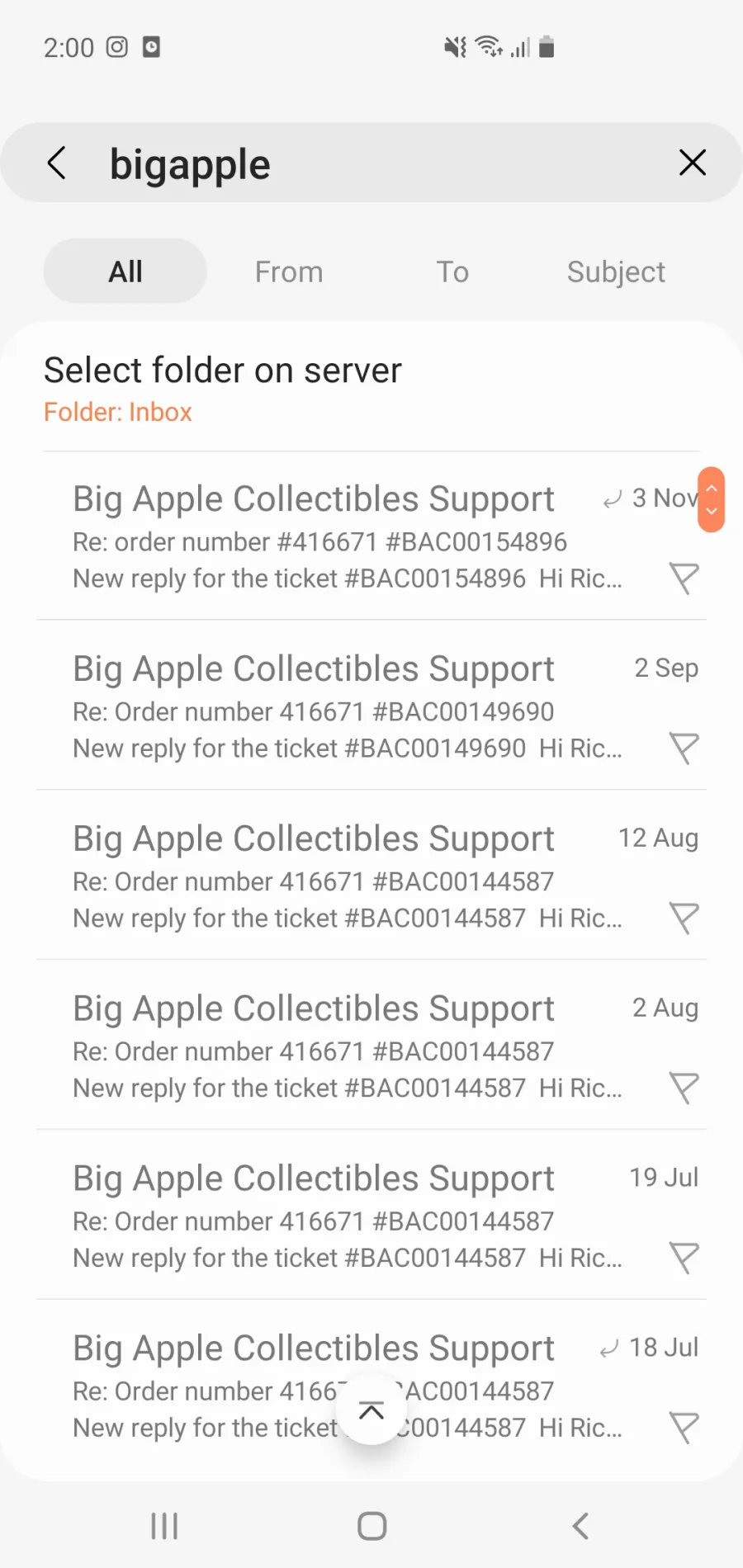Viewport: 743px width, 1568px height.
Task: Open Select folder on server
Action: coord(371,388)
